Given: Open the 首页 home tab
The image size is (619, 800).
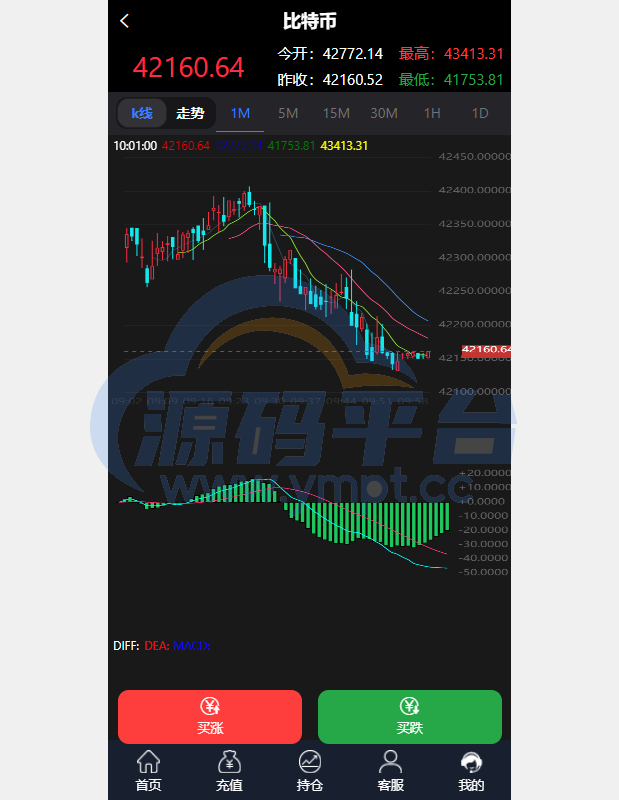Looking at the screenshot, I should [148, 771].
